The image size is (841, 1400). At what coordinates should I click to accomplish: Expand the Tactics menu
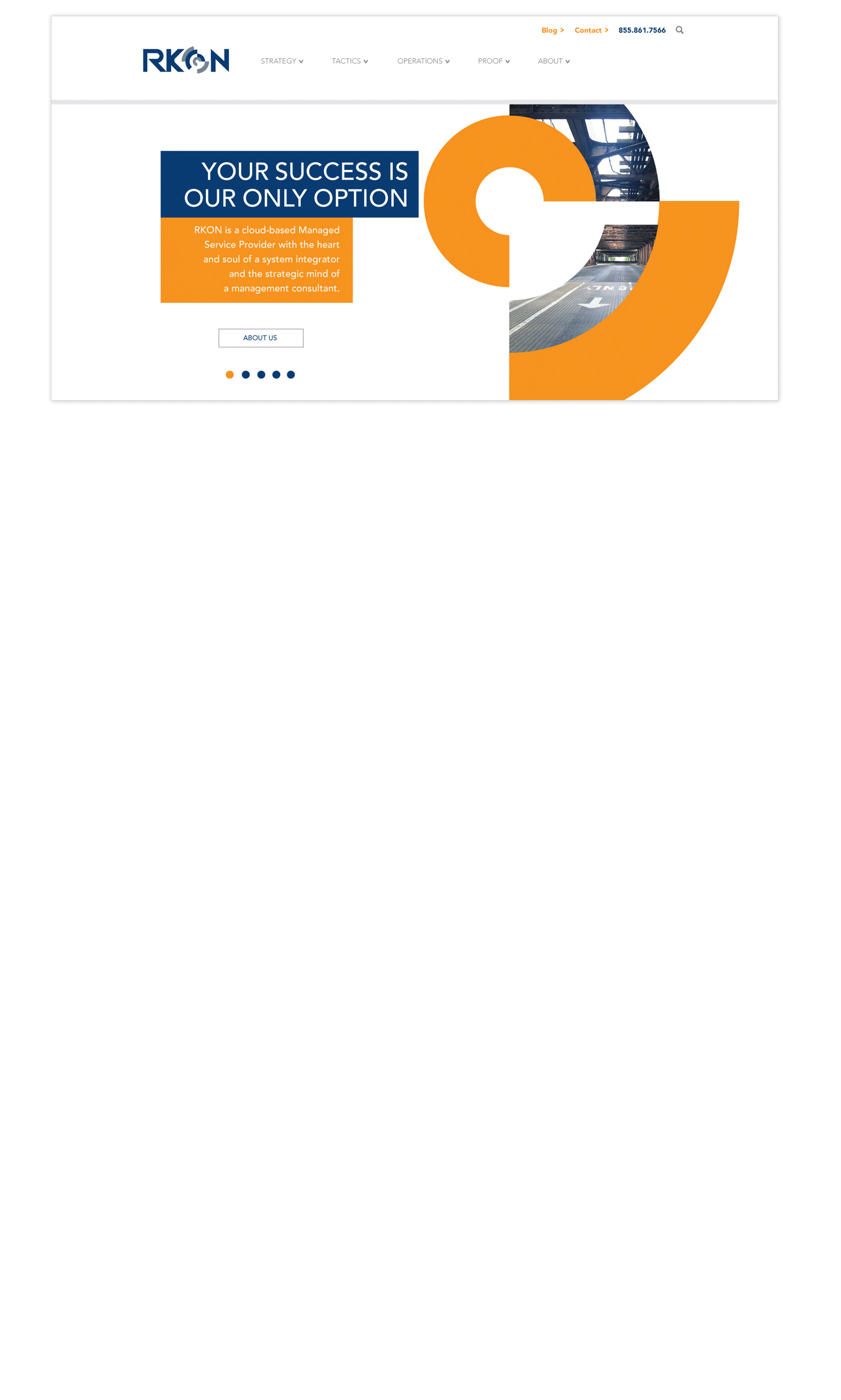pyautogui.click(x=350, y=61)
